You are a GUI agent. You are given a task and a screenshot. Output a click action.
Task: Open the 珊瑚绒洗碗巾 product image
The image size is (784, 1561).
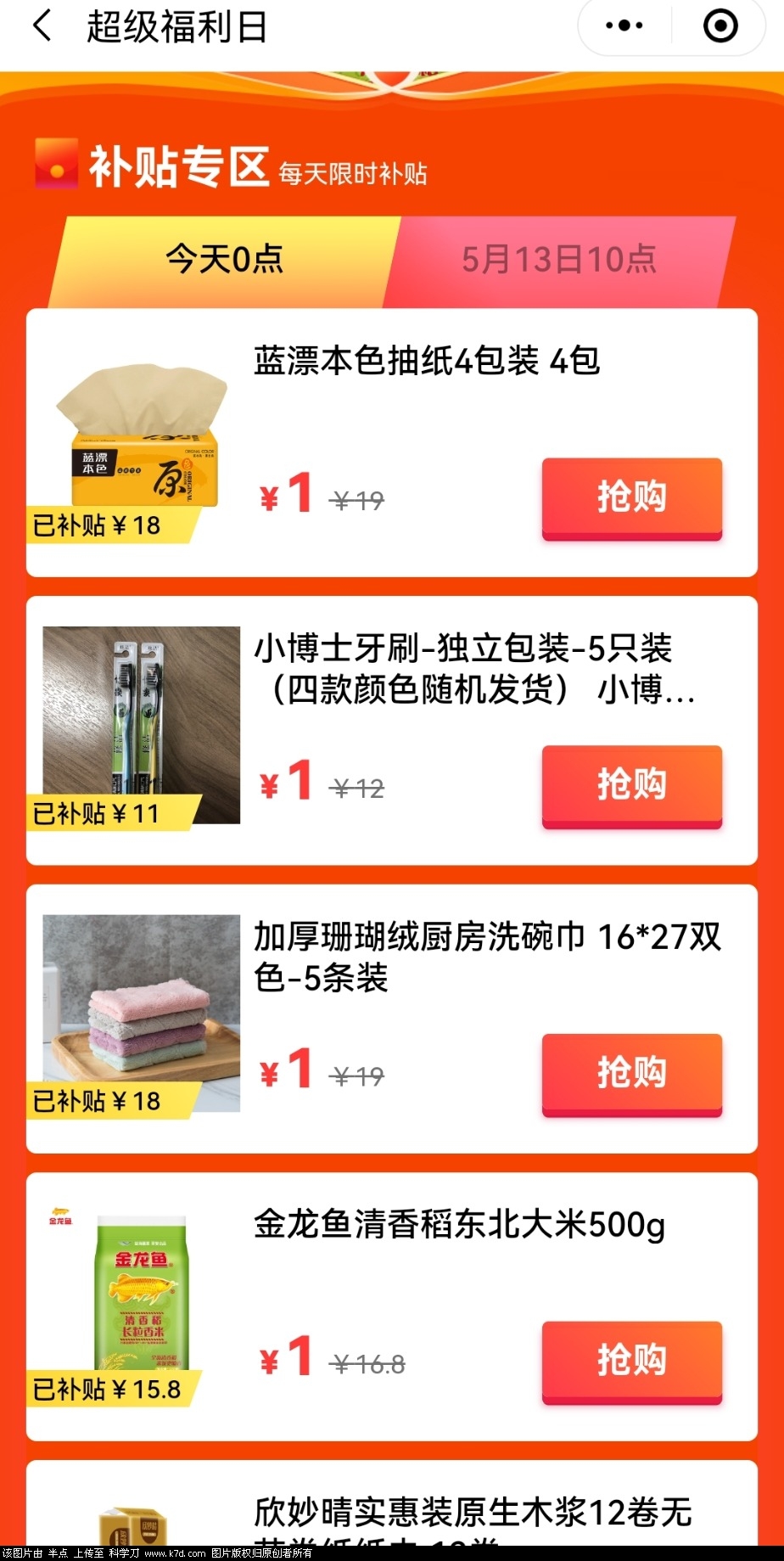[x=142, y=1011]
